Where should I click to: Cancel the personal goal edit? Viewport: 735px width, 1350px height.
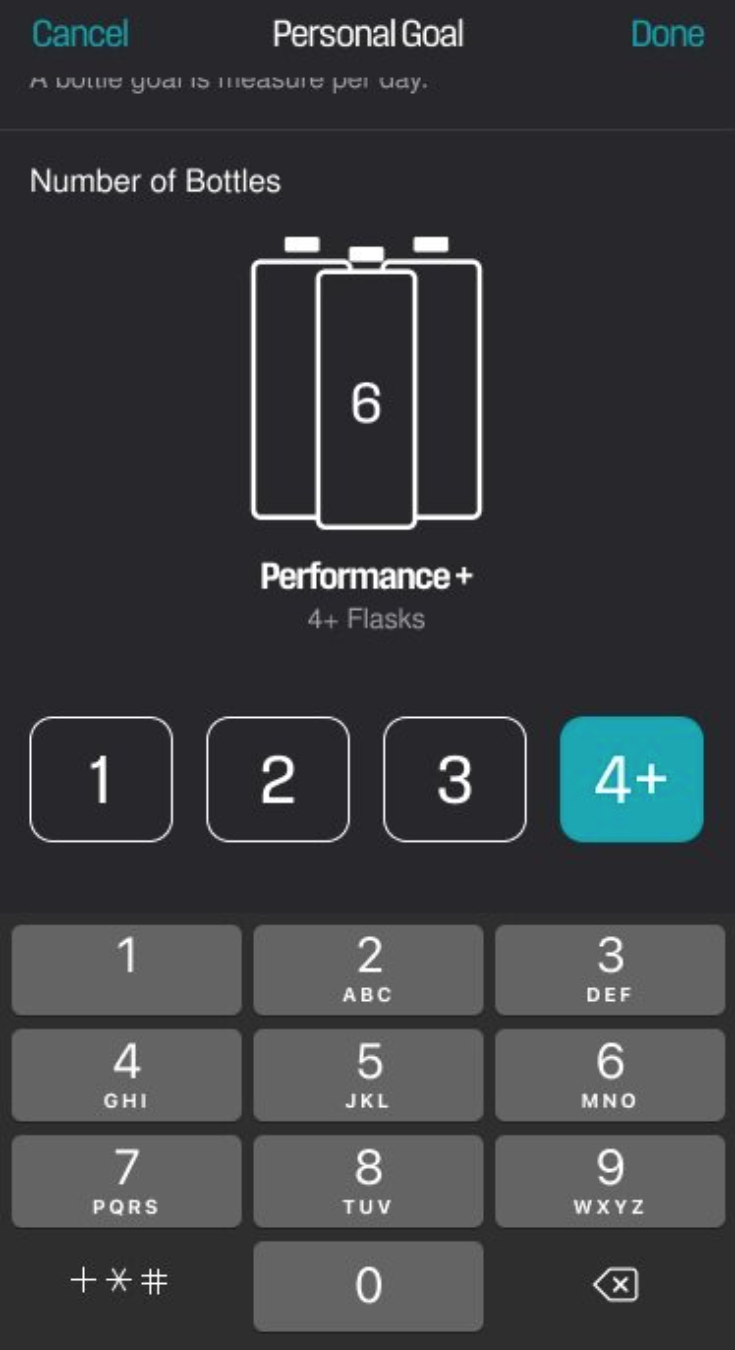(80, 34)
